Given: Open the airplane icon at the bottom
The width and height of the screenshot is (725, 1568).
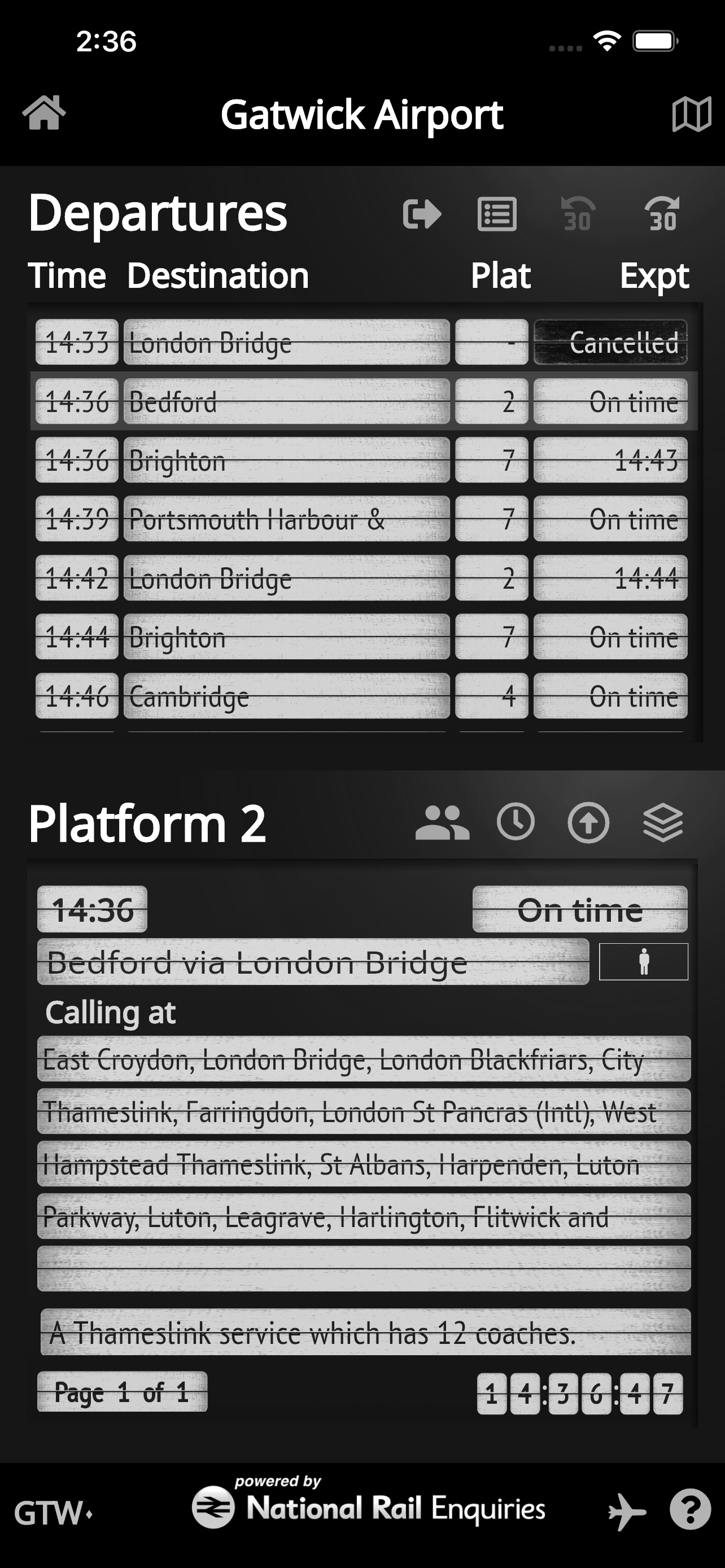Looking at the screenshot, I should tap(627, 1512).
